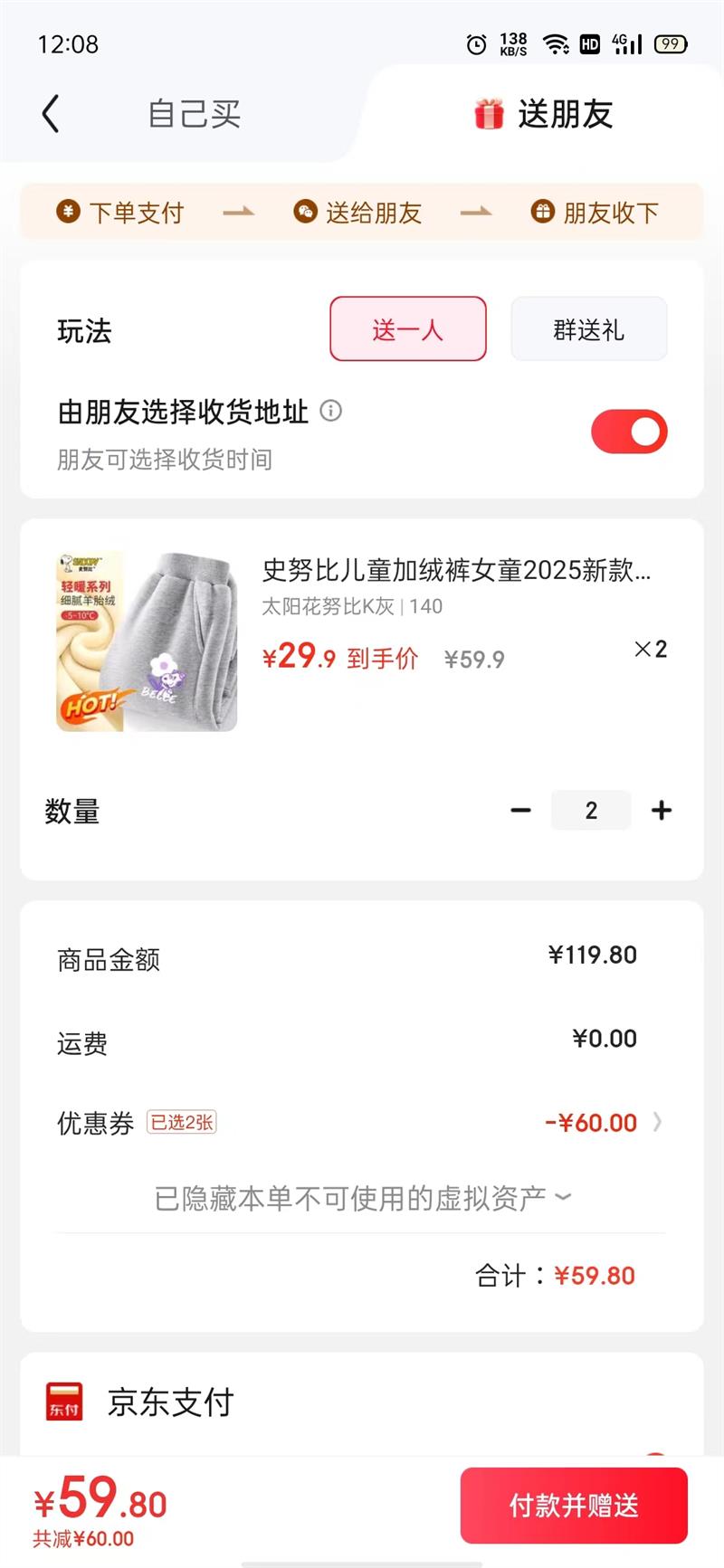Viewport: 724px width, 1568px height.
Task: Select 京东支付 payment method
Action: [170, 1402]
